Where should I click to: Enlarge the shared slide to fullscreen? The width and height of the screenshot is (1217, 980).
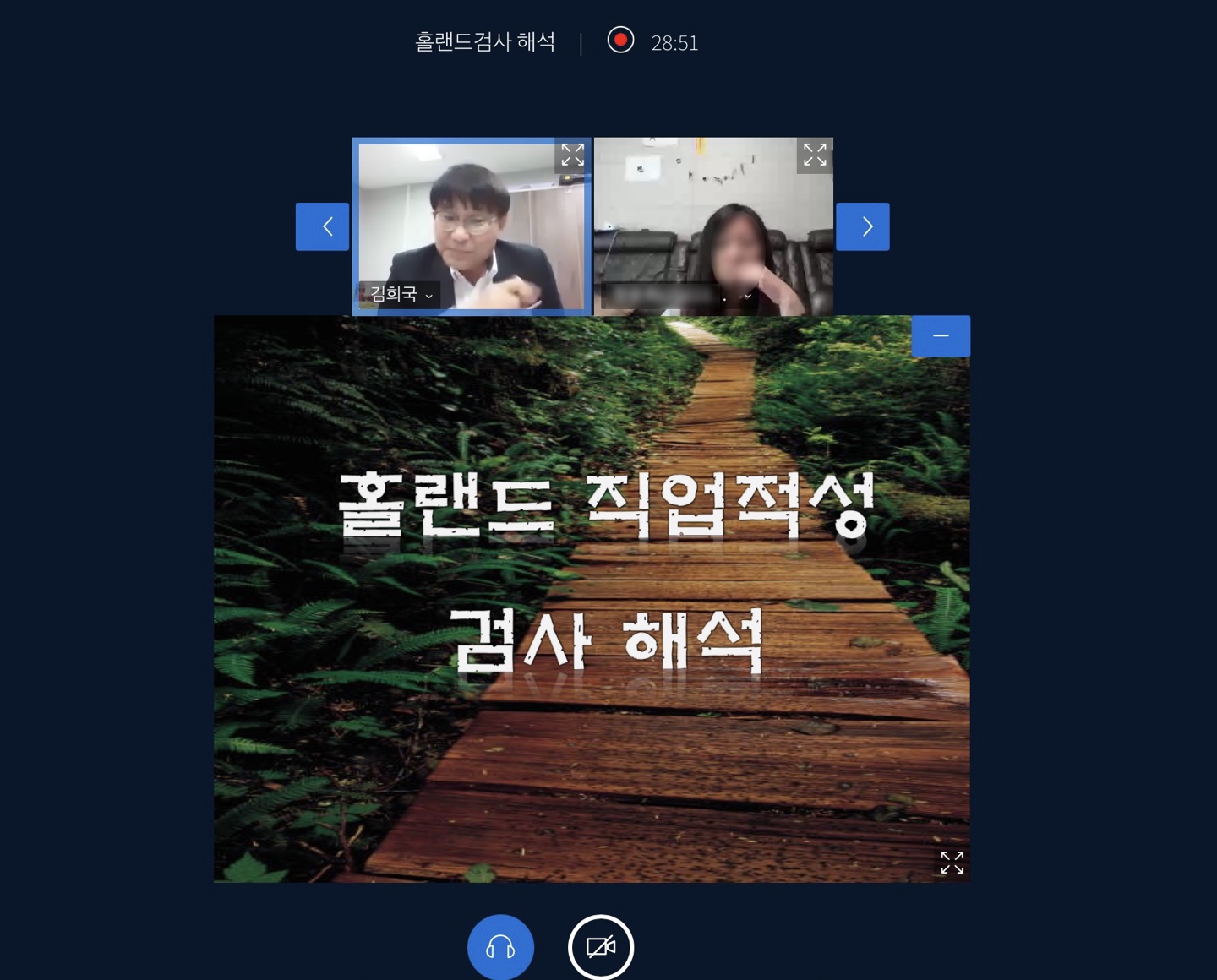[x=952, y=862]
